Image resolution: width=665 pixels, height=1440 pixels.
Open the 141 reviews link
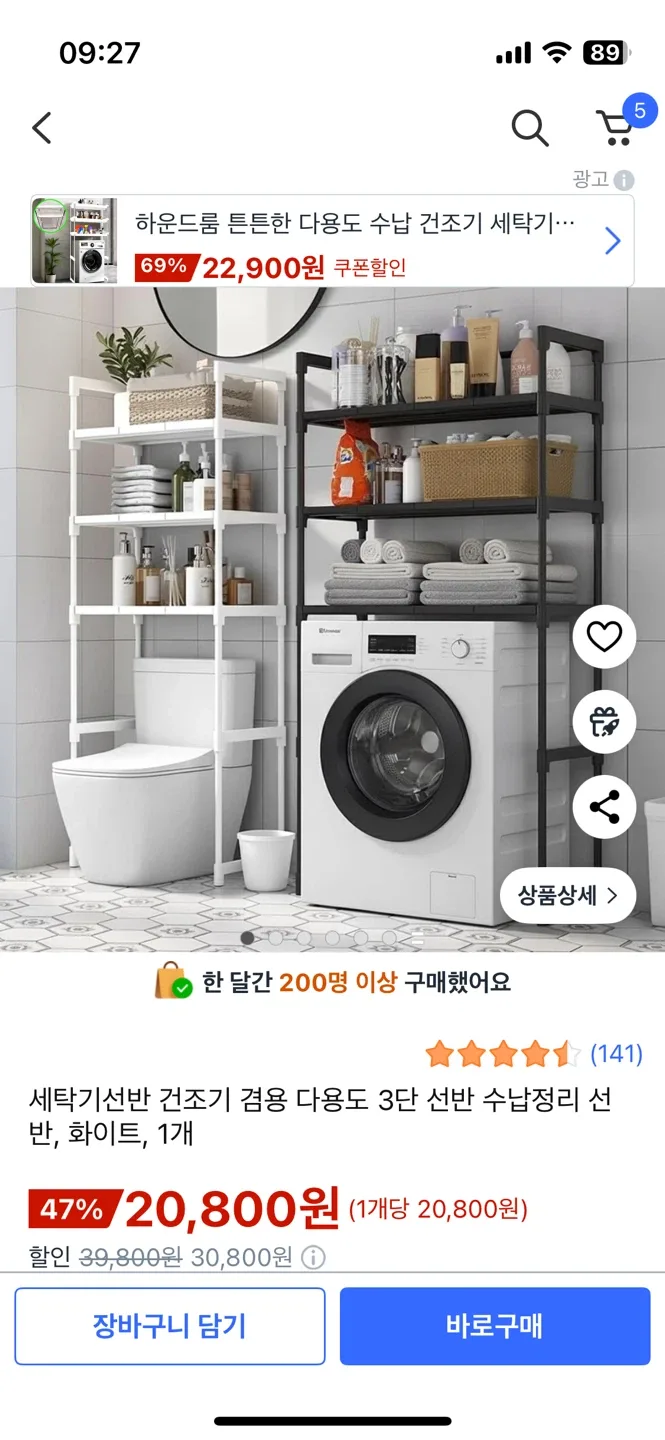pos(616,1053)
